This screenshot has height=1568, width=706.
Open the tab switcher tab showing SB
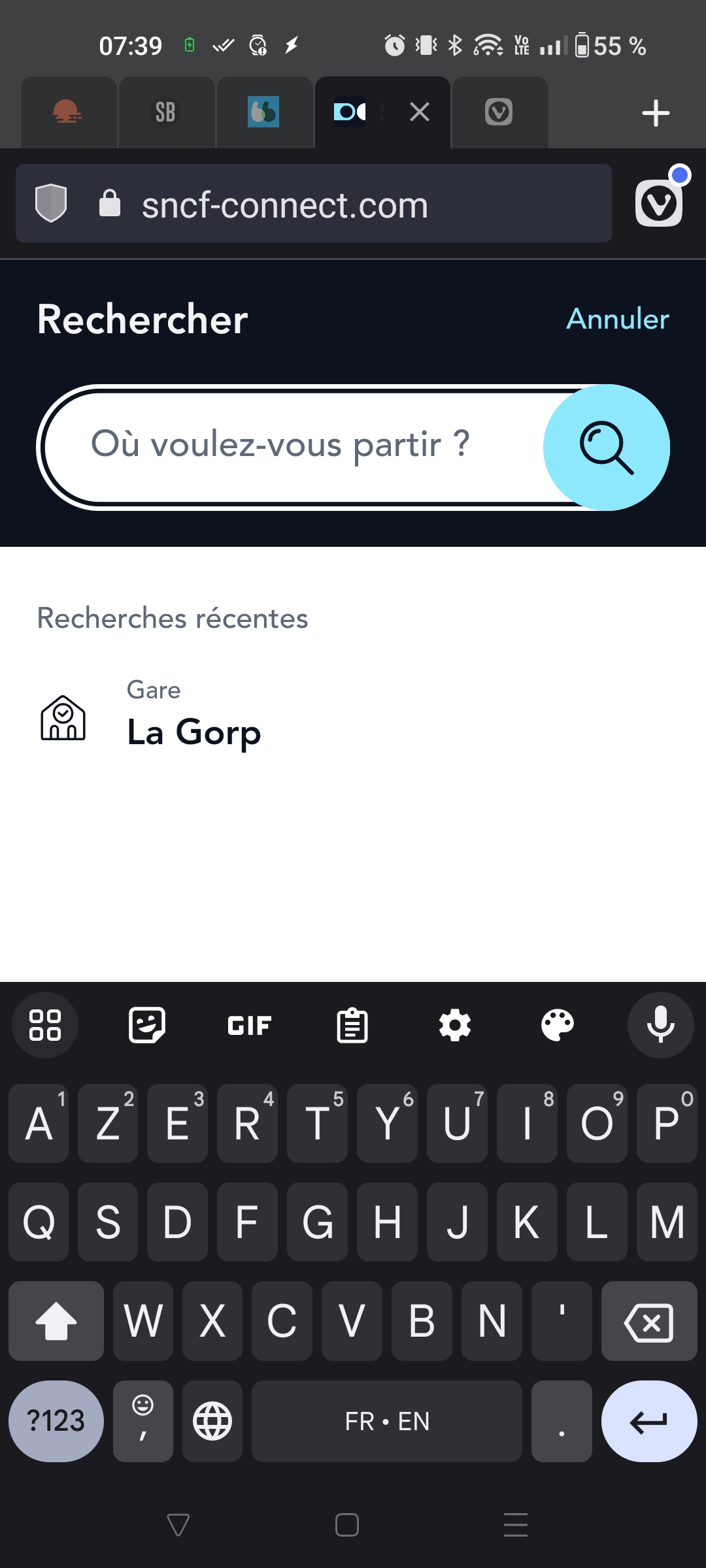pos(165,112)
